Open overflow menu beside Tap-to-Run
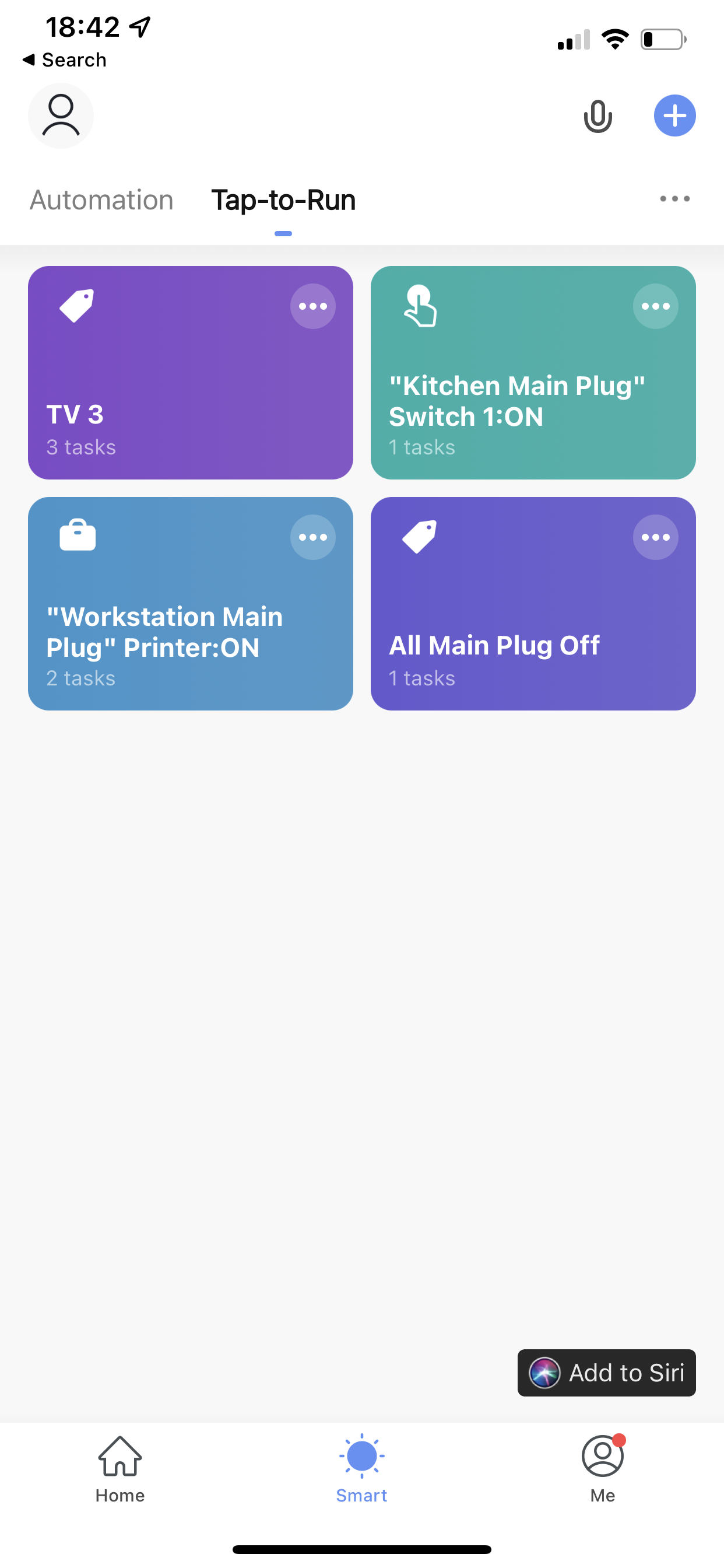 tap(674, 199)
